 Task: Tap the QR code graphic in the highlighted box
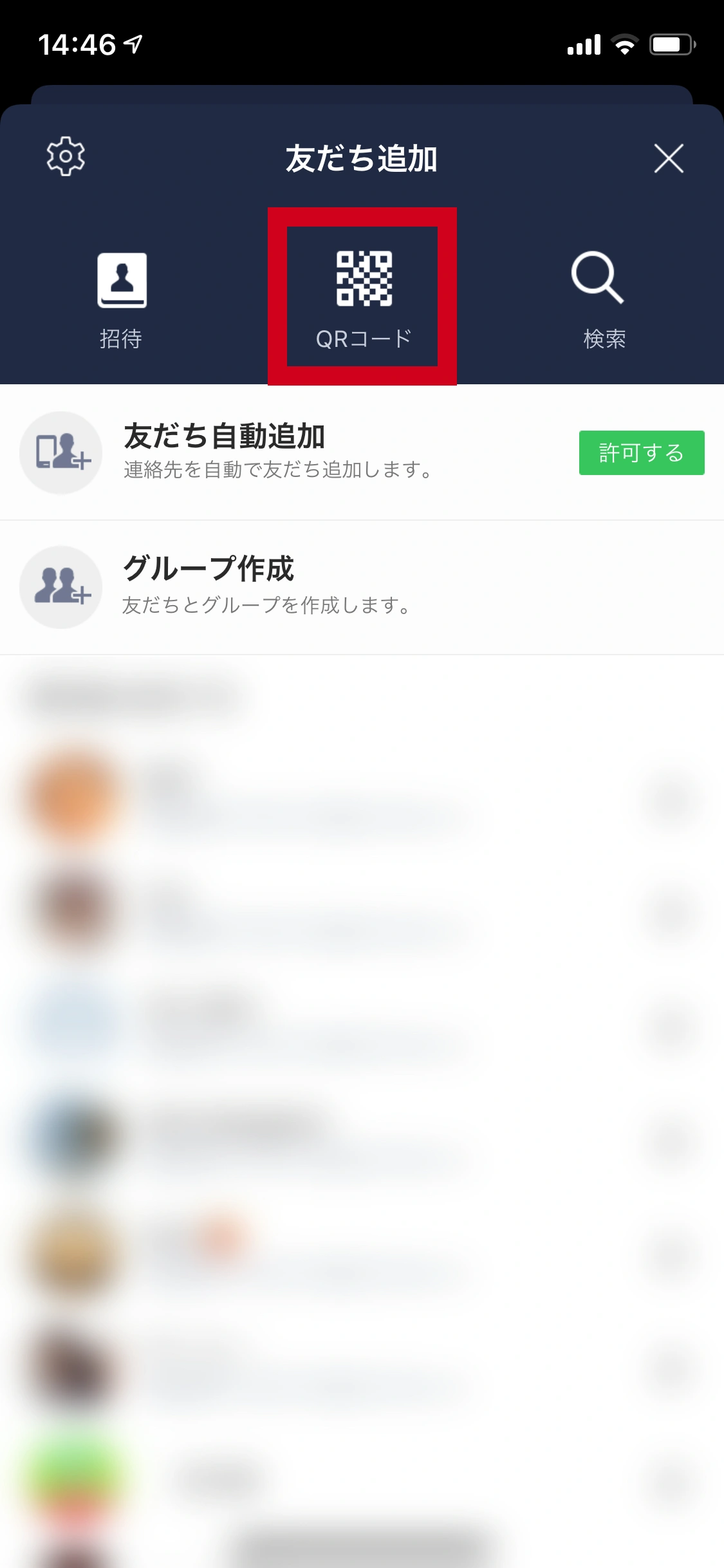(x=362, y=278)
